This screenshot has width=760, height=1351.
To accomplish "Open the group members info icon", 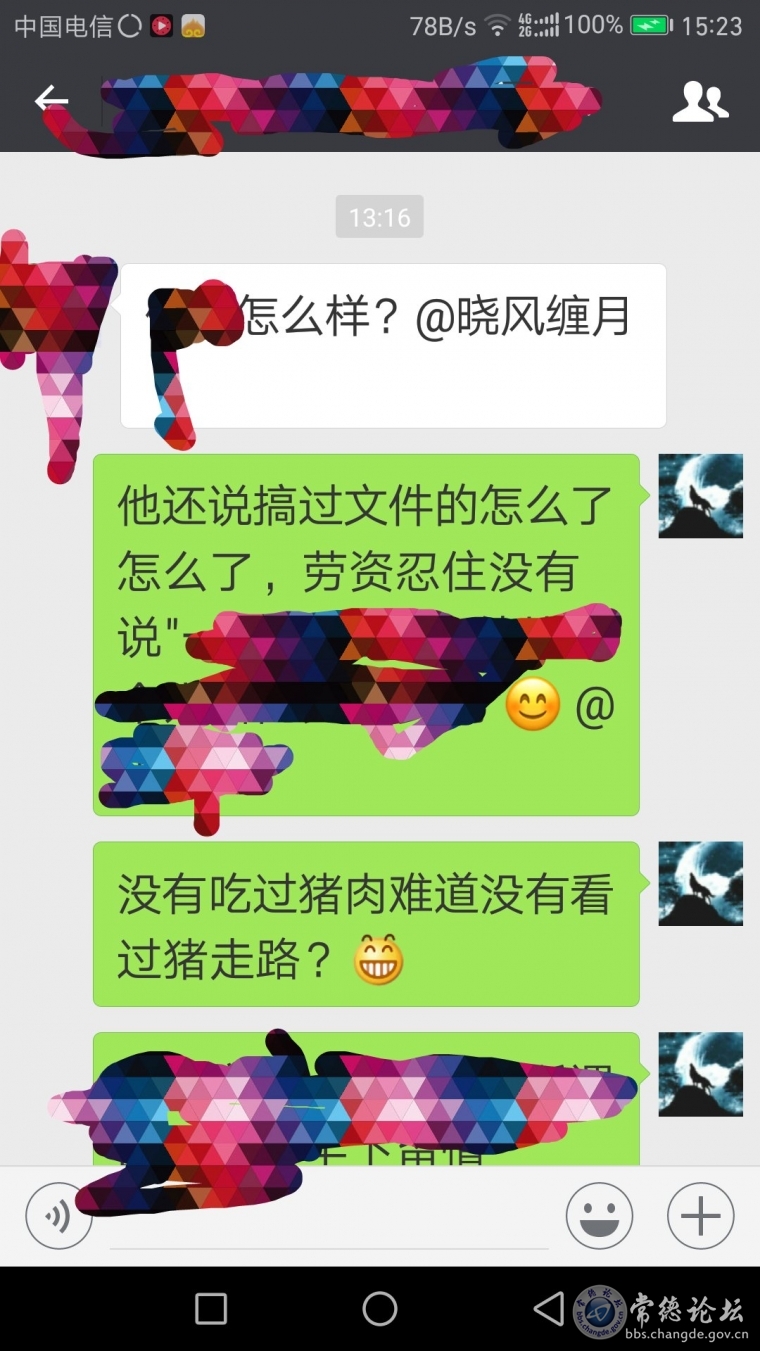I will click(x=700, y=101).
